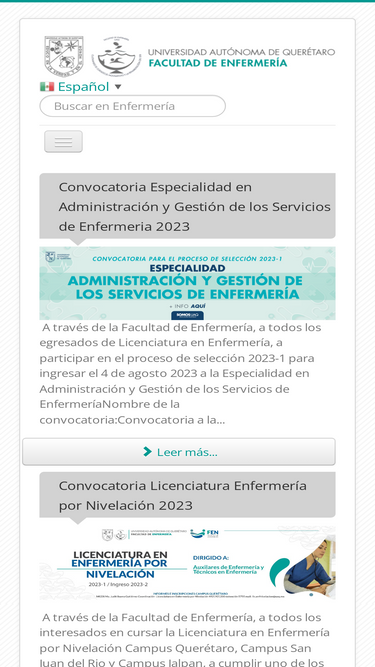The width and height of the screenshot is (375, 667).
Task: Go to Facultad de Enfermería header logo home
Action: 190,57
